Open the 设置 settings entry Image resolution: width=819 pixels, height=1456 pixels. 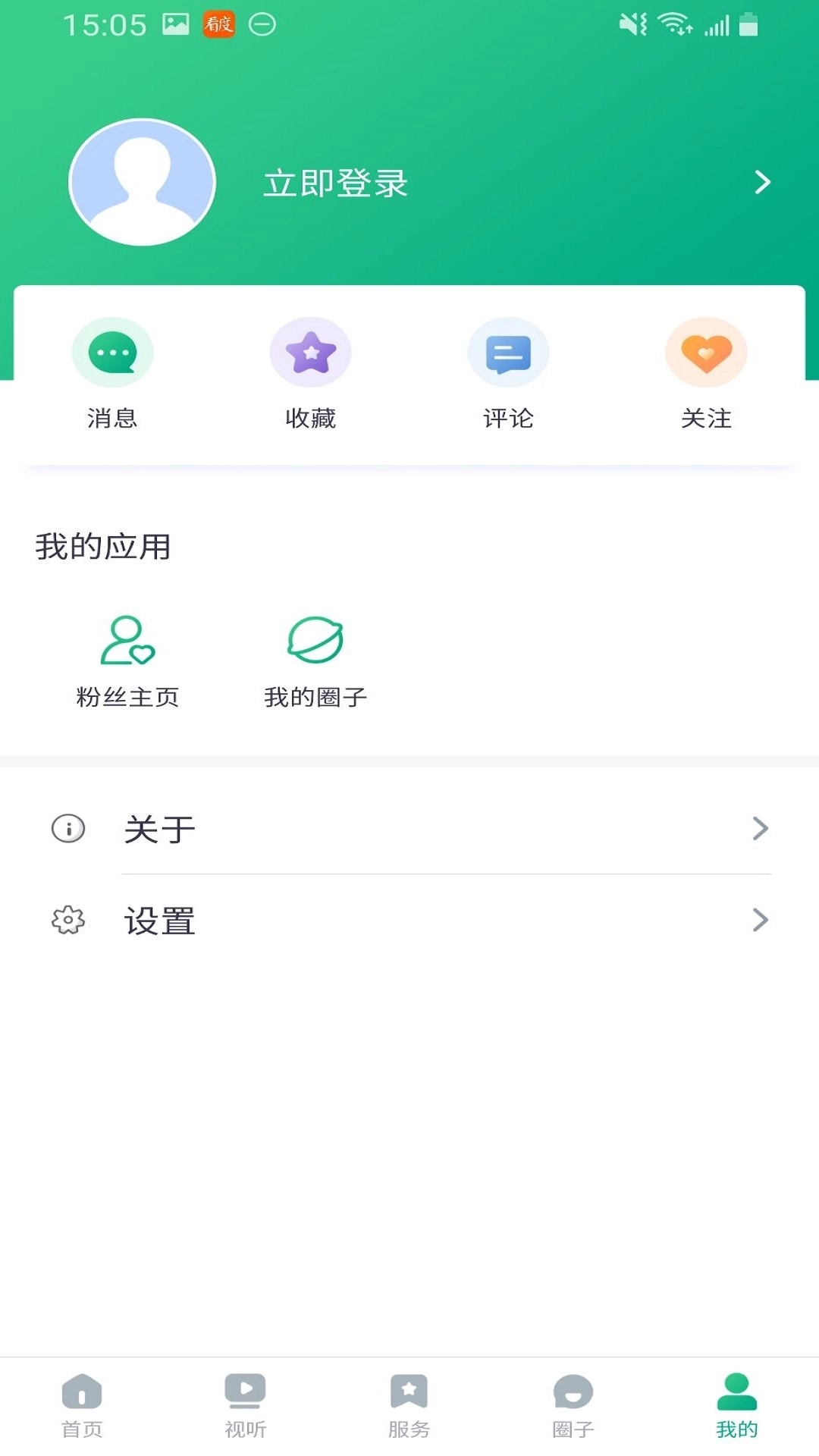pos(160,921)
